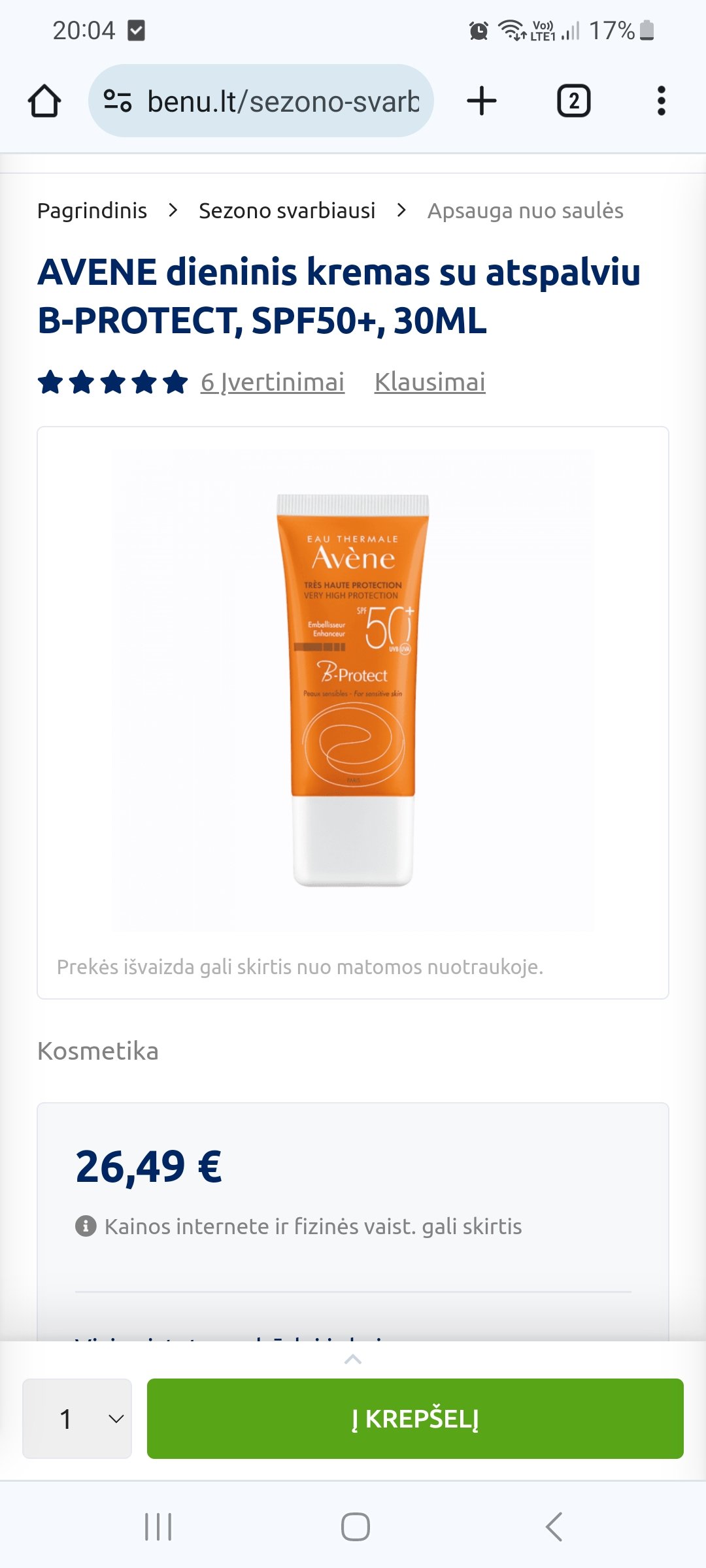The width and height of the screenshot is (706, 1568).
Task: Open a new browser tab
Action: pyautogui.click(x=482, y=101)
